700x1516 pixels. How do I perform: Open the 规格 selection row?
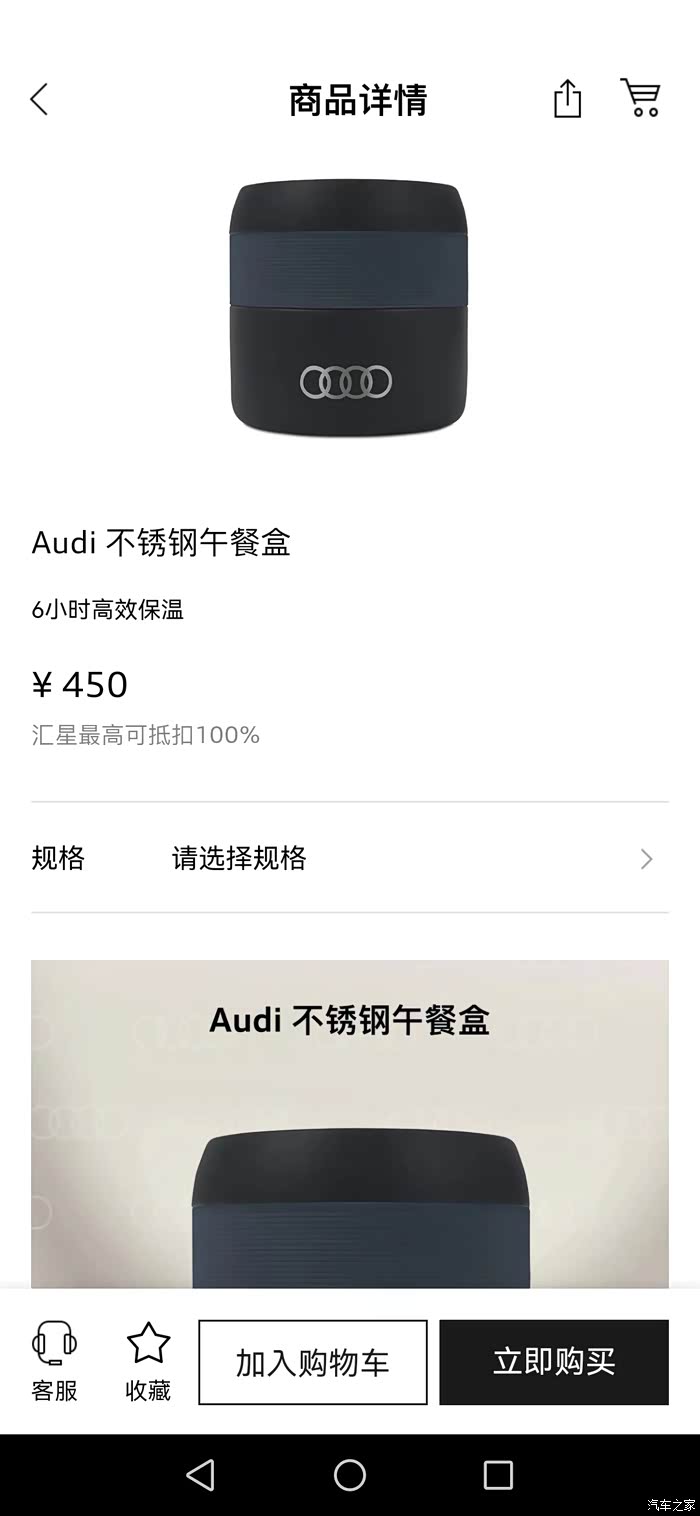(349, 858)
